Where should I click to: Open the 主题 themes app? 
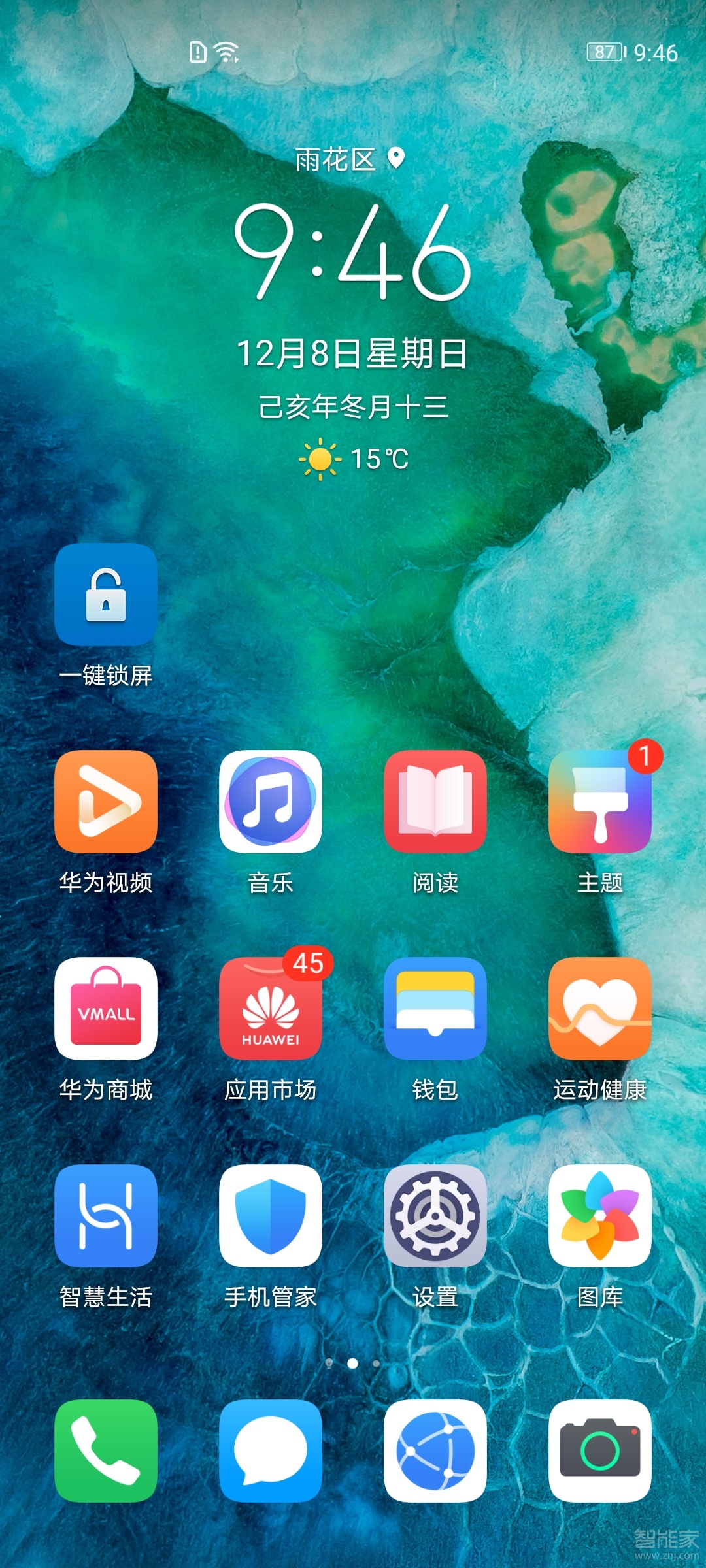coord(600,802)
